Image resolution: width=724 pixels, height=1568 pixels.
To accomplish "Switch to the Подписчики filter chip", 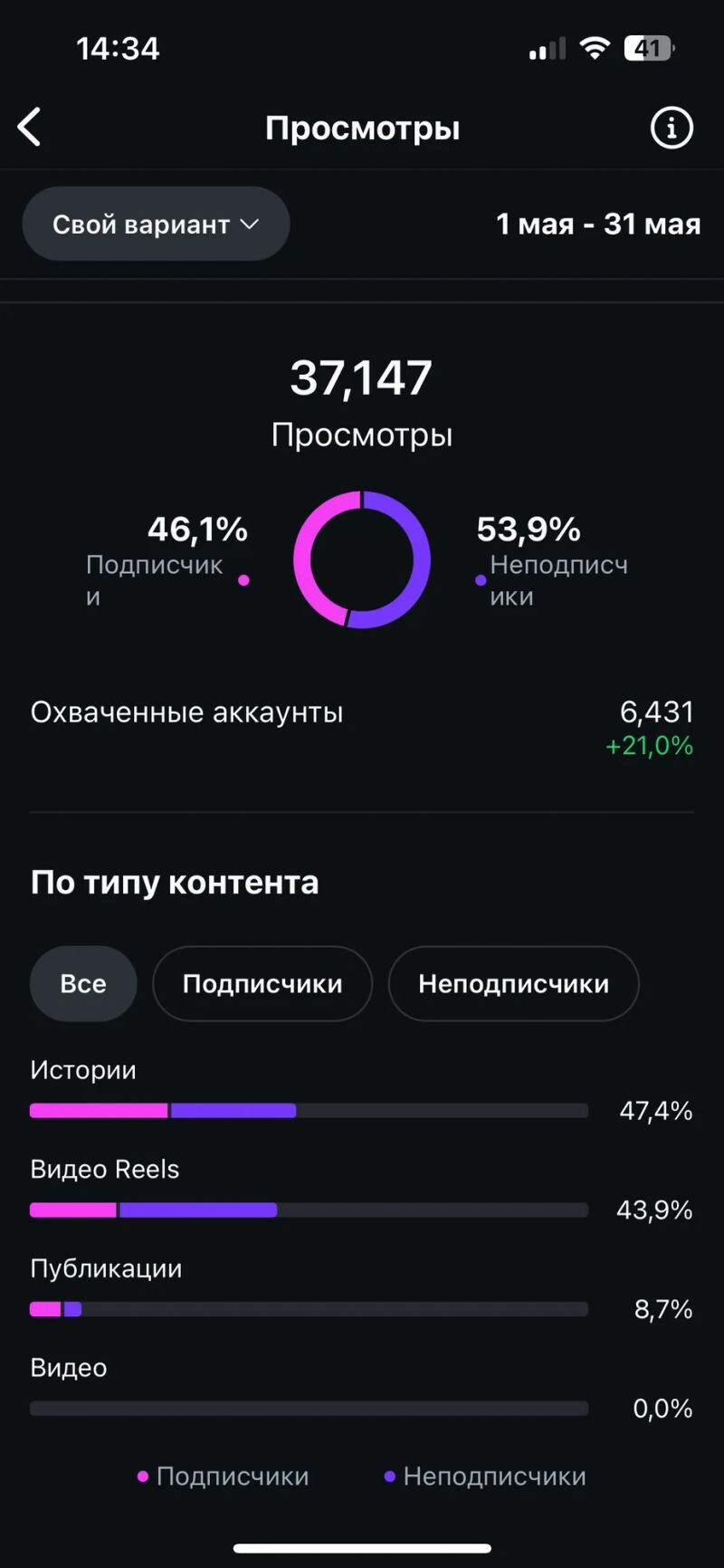I will tap(262, 984).
